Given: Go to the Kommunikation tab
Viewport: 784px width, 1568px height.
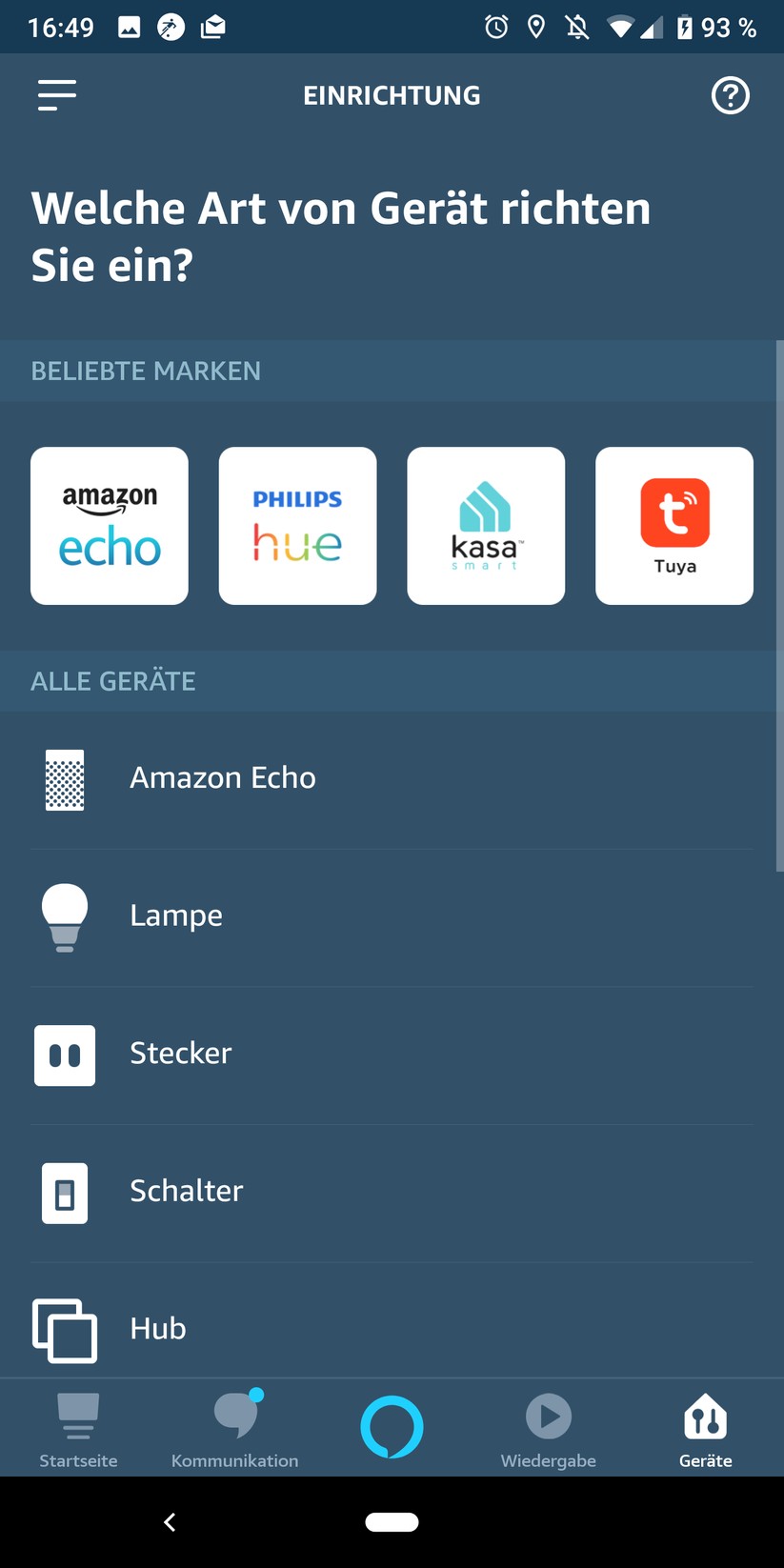Looking at the screenshot, I should point(234,1429).
